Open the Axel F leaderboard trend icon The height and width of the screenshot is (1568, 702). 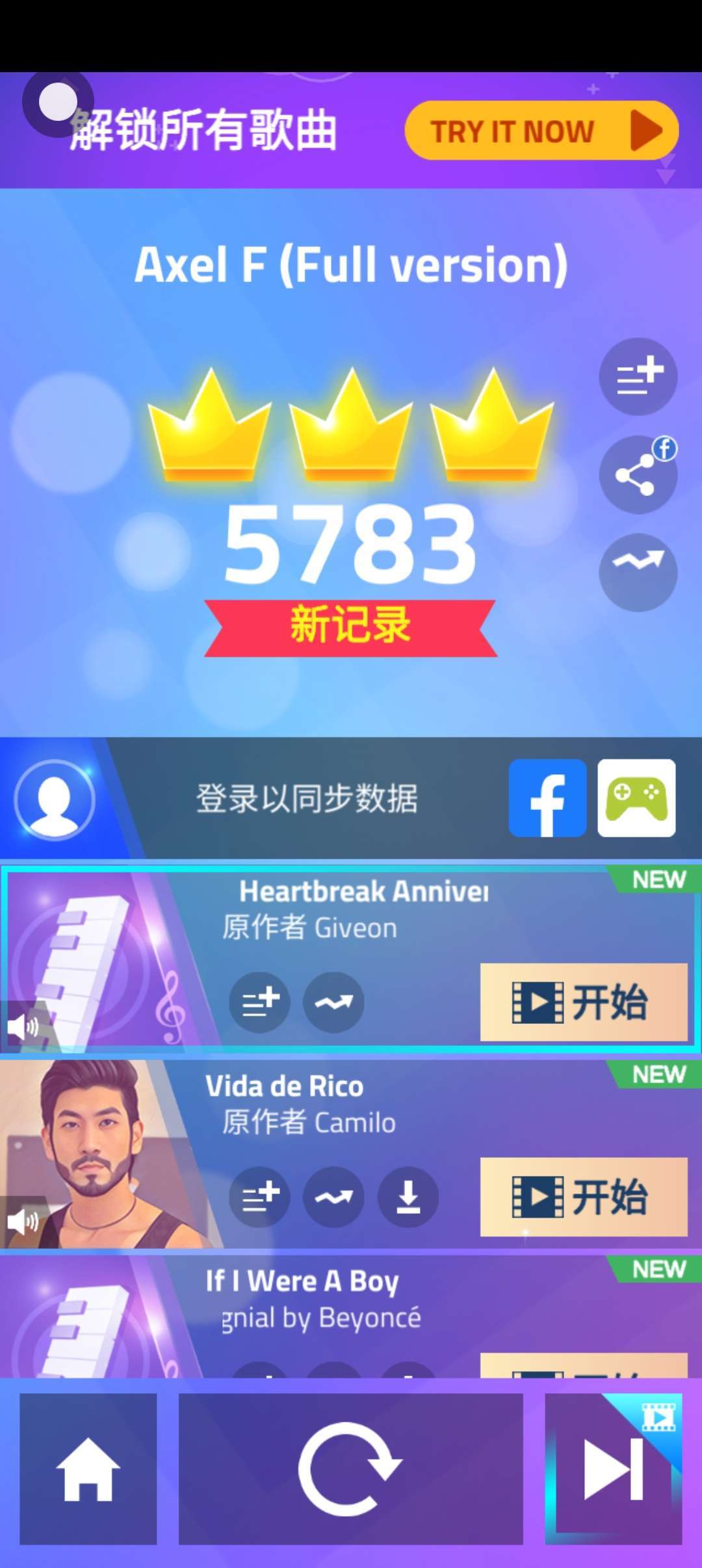click(x=638, y=572)
